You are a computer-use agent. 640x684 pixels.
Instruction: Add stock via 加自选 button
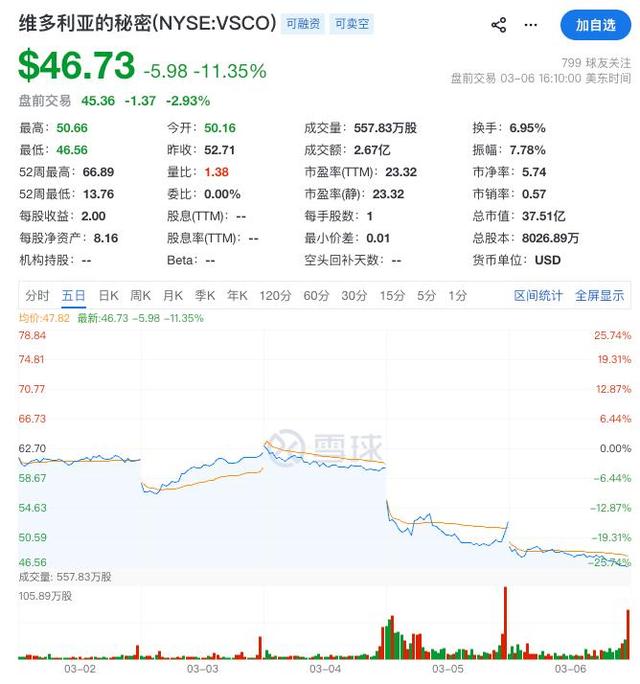click(595, 25)
